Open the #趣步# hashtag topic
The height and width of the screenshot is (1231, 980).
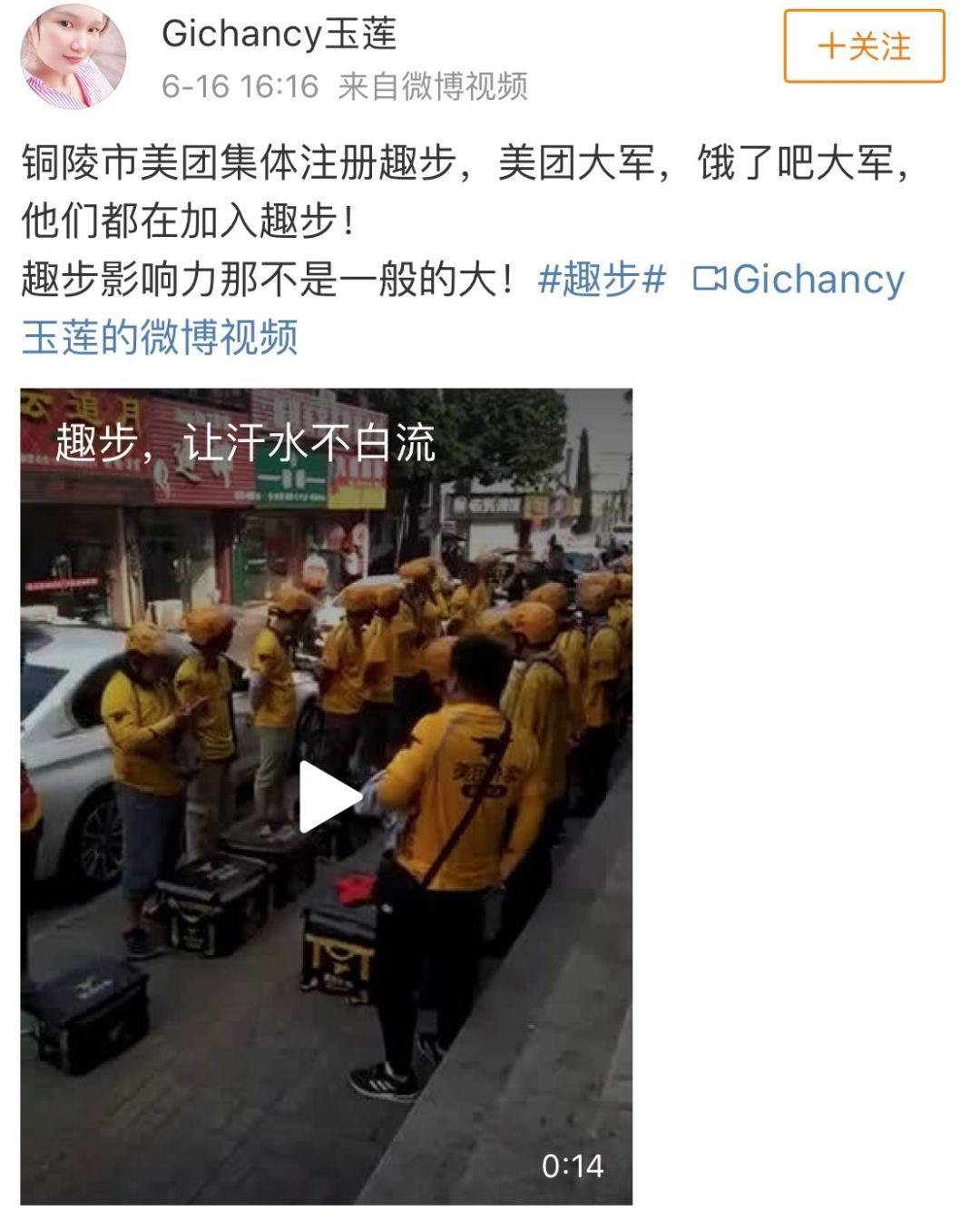[602, 280]
